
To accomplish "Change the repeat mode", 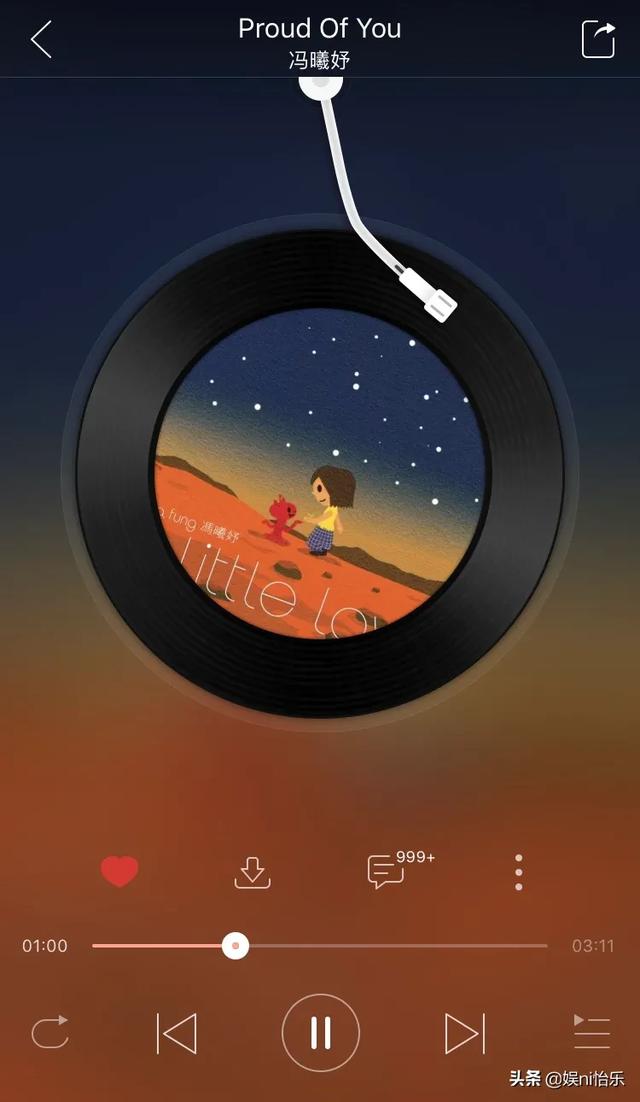I will 50,1031.
